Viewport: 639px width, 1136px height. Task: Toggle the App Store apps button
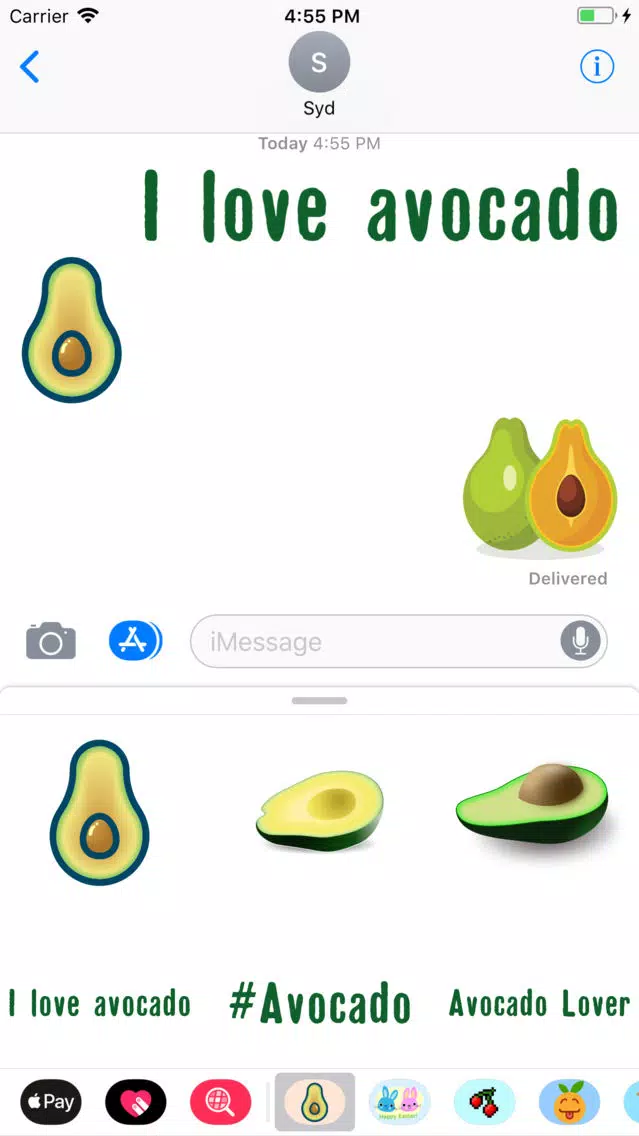pos(134,641)
